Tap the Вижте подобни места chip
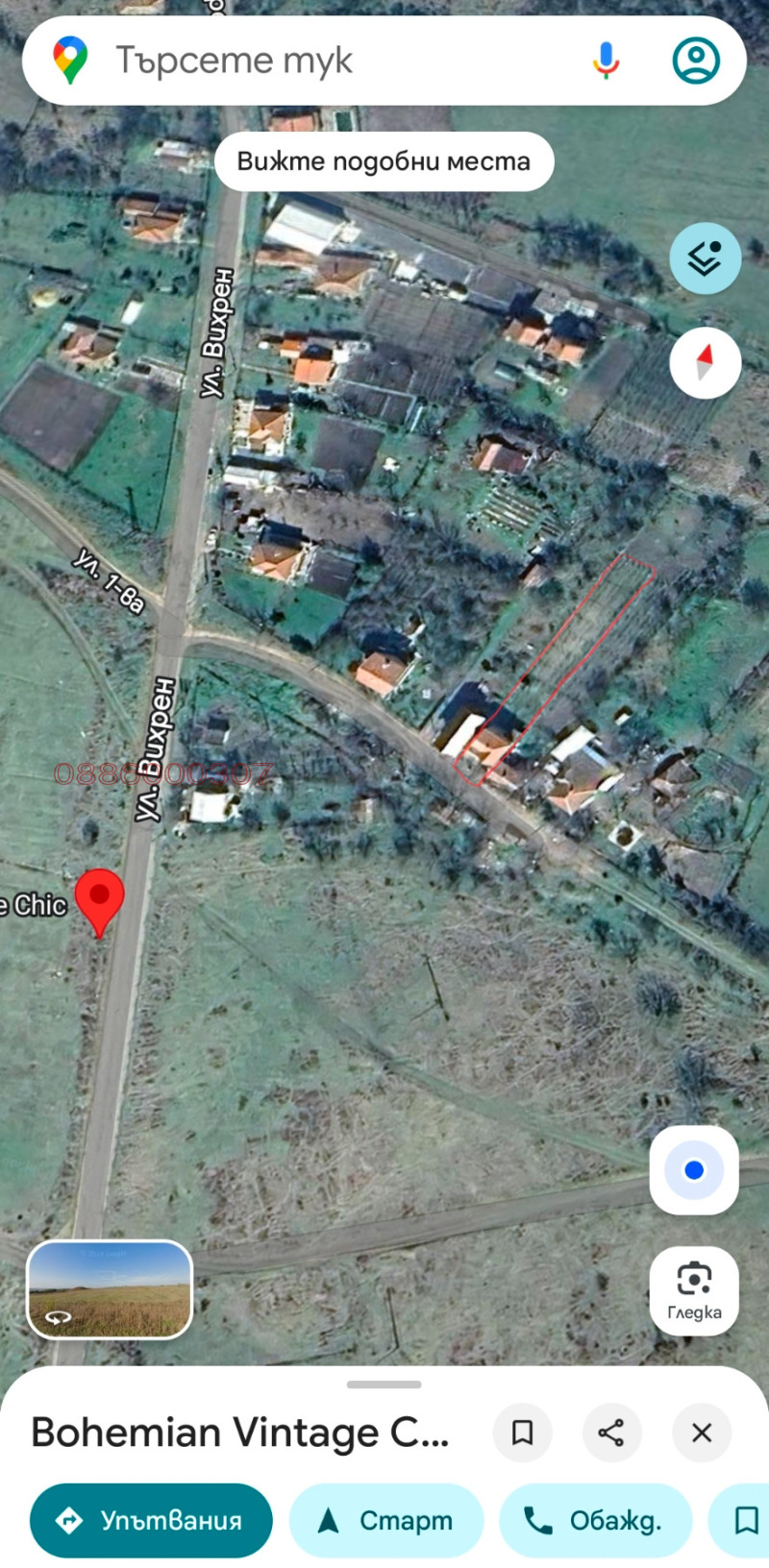The image size is (769, 1568). (x=384, y=161)
